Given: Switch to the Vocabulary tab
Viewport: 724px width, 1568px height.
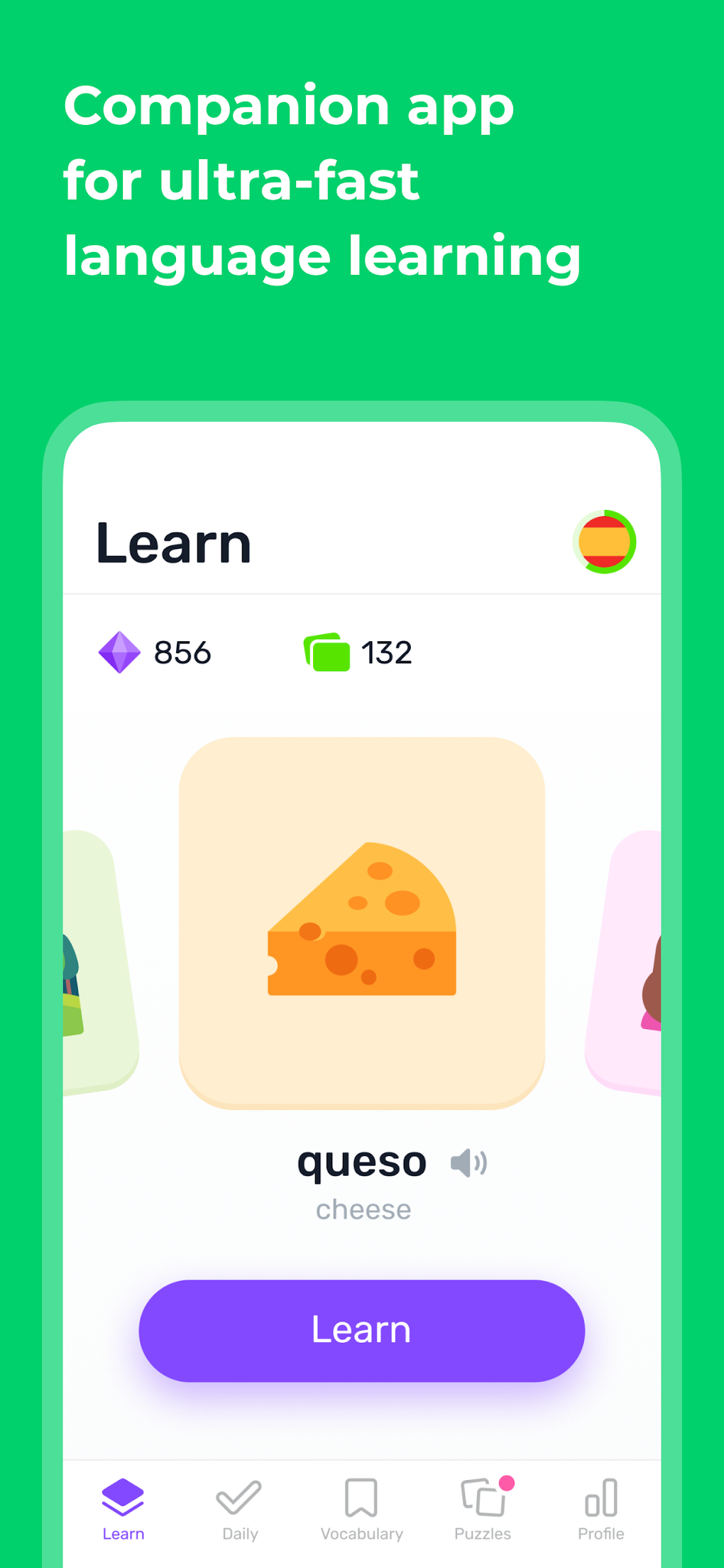Looking at the screenshot, I should pyautogui.click(x=362, y=1506).
